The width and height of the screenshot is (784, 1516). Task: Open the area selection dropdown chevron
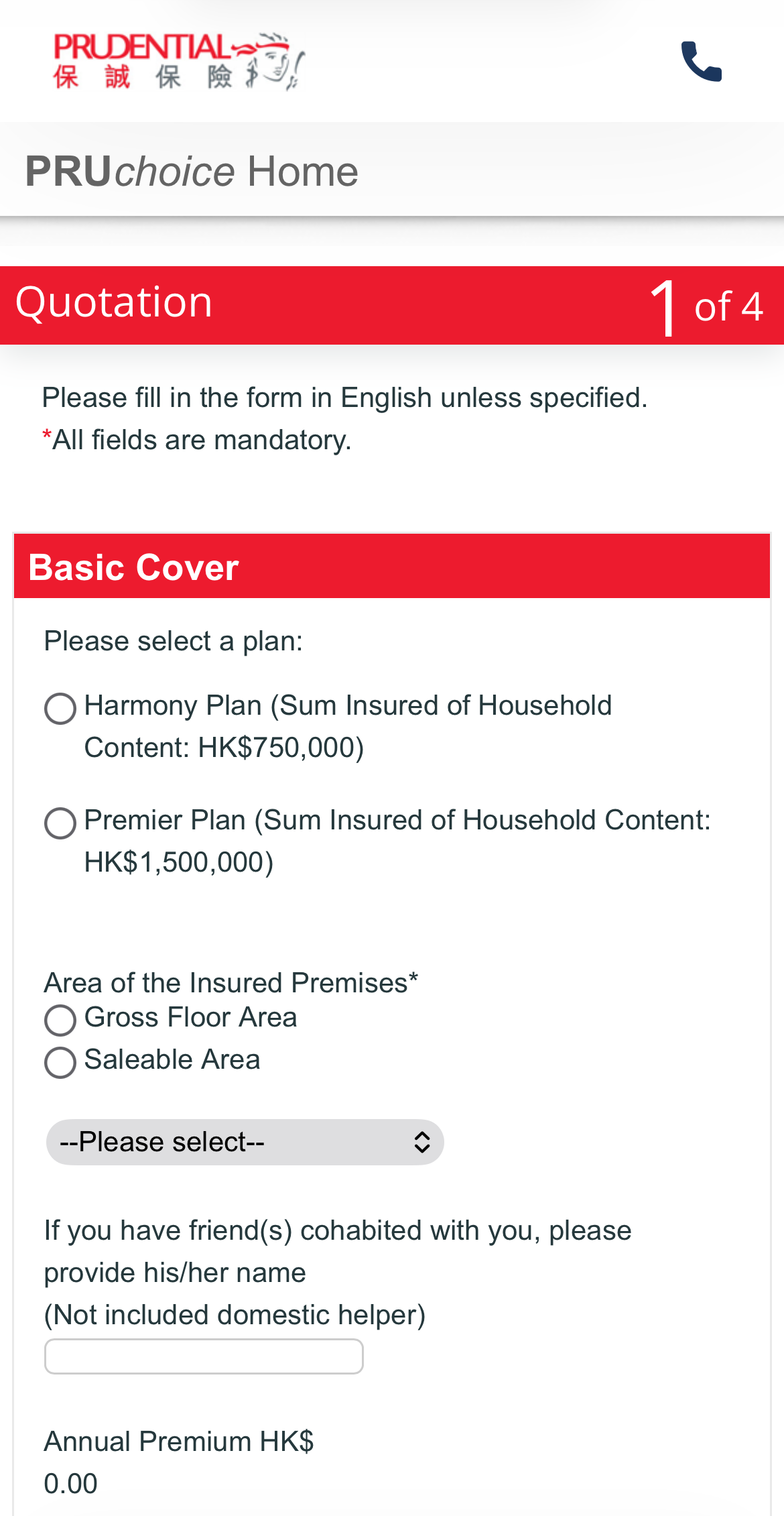(x=423, y=1142)
